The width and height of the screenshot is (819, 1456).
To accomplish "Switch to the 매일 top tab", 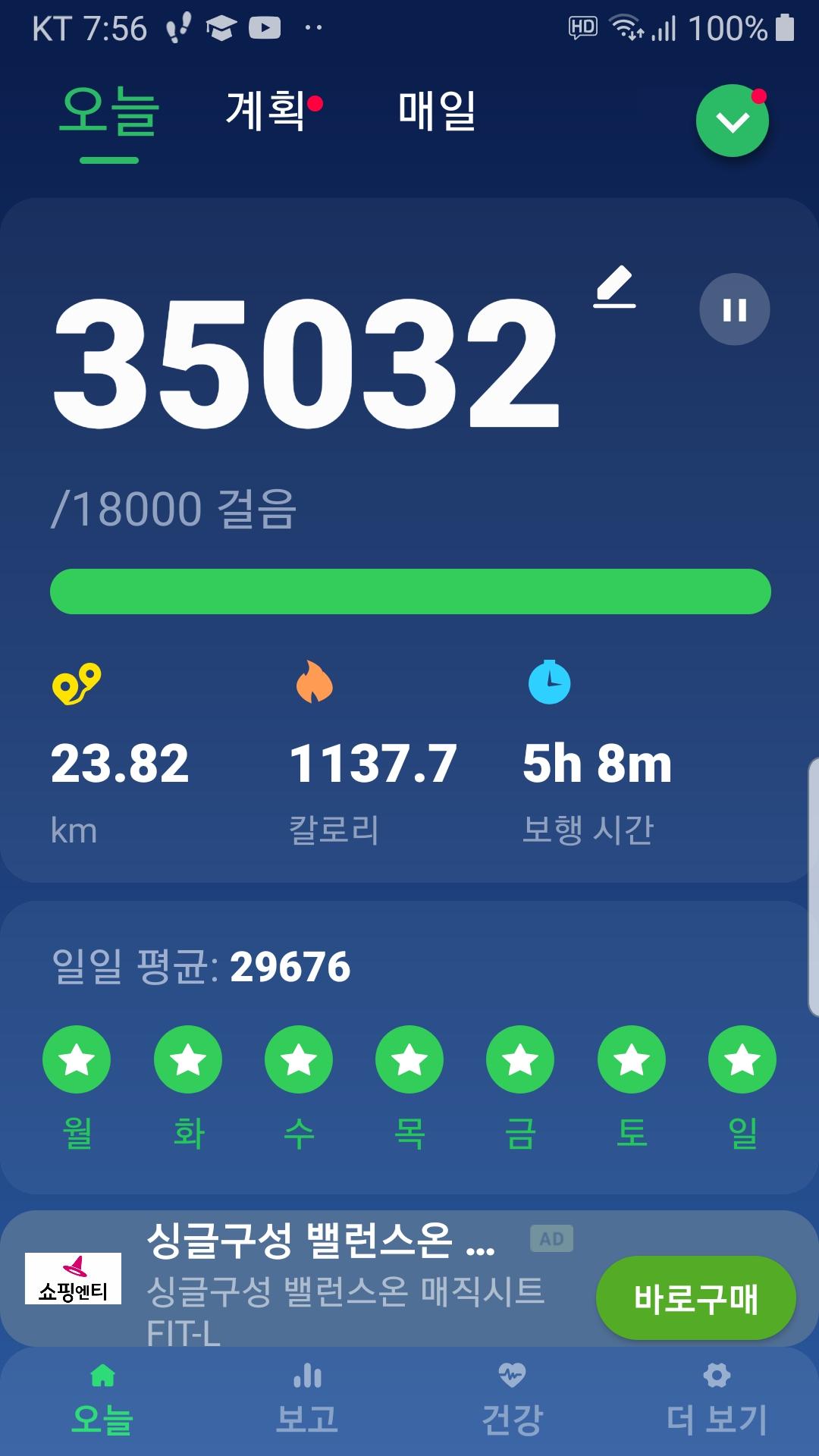I will click(437, 111).
